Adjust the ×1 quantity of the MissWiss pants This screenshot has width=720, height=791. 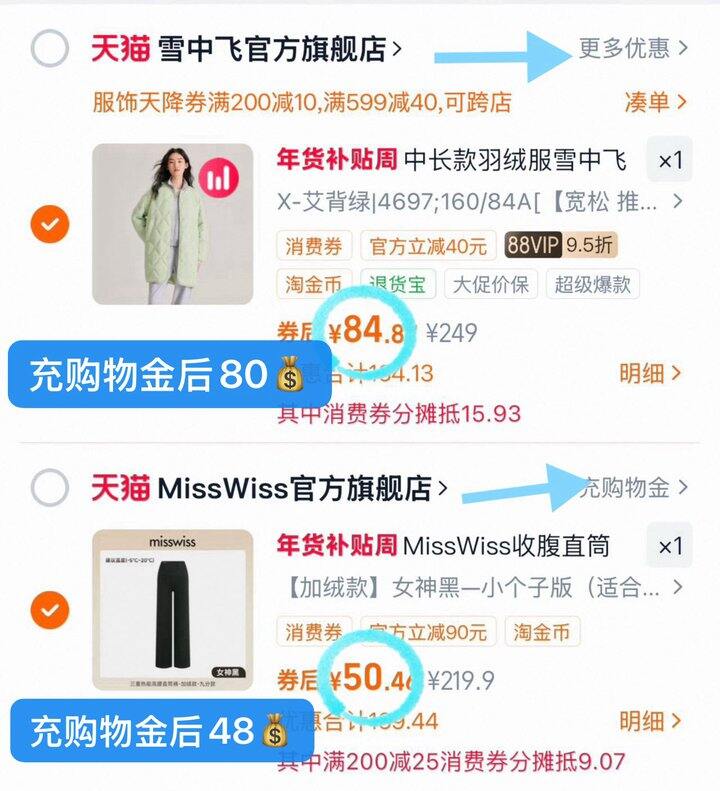coord(669,546)
